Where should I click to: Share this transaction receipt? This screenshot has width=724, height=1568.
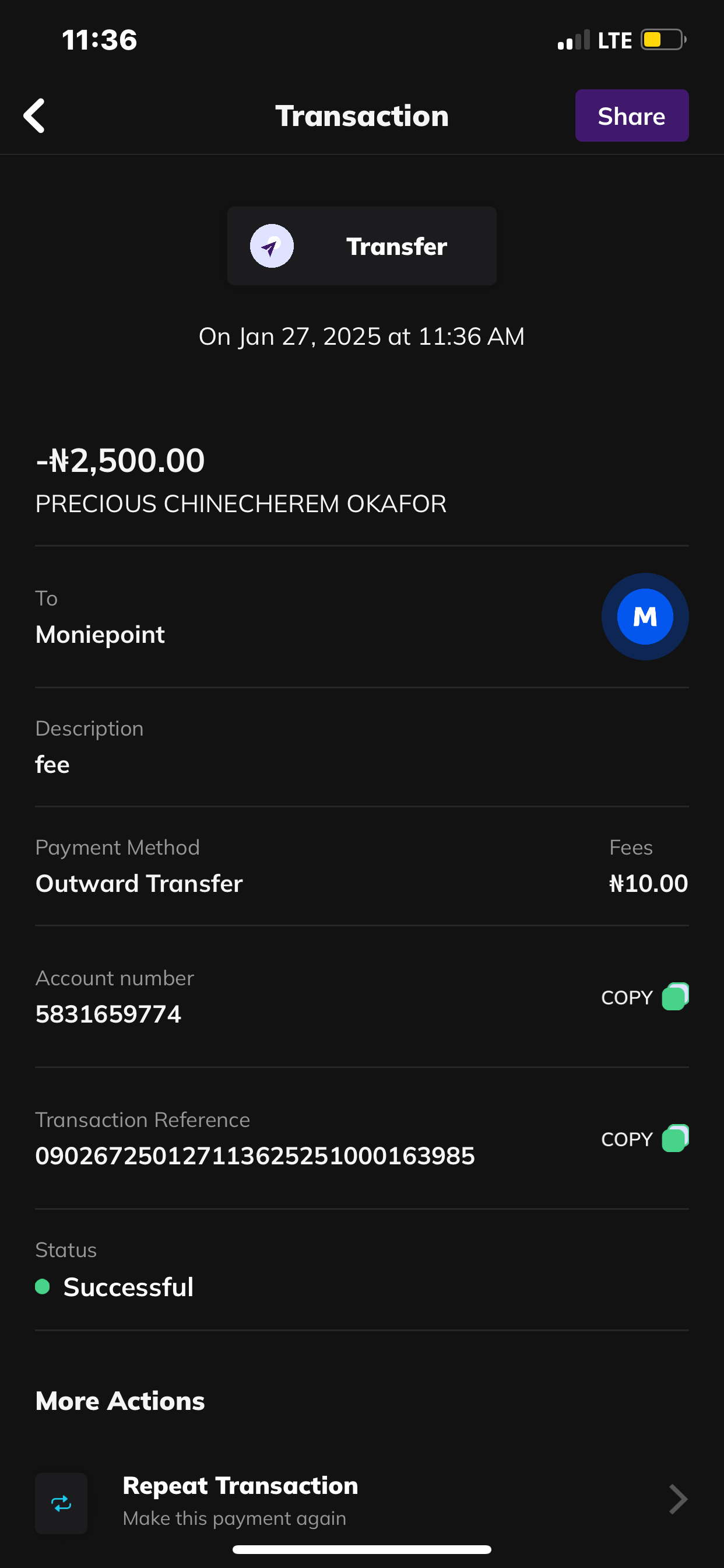[631, 116]
